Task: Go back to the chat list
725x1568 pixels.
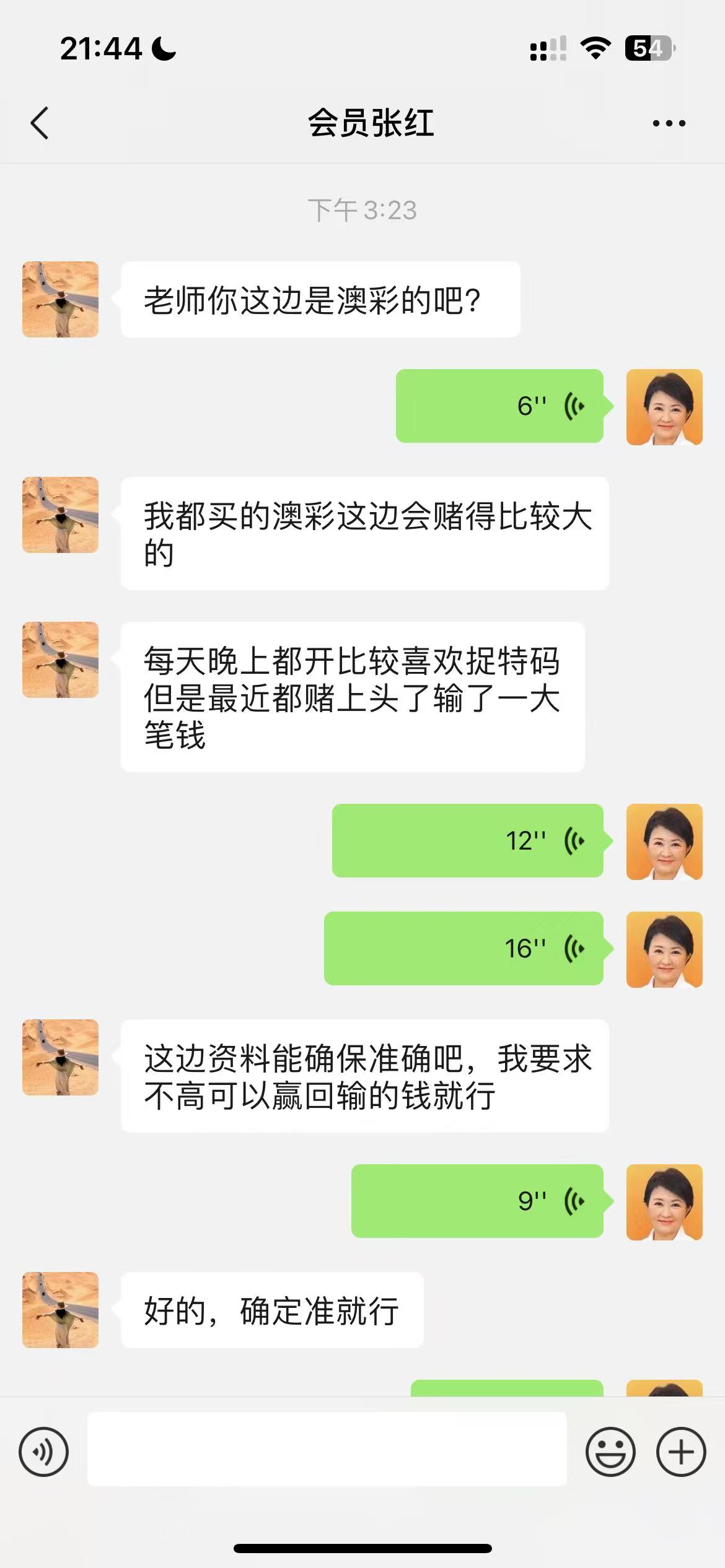Action: point(40,123)
